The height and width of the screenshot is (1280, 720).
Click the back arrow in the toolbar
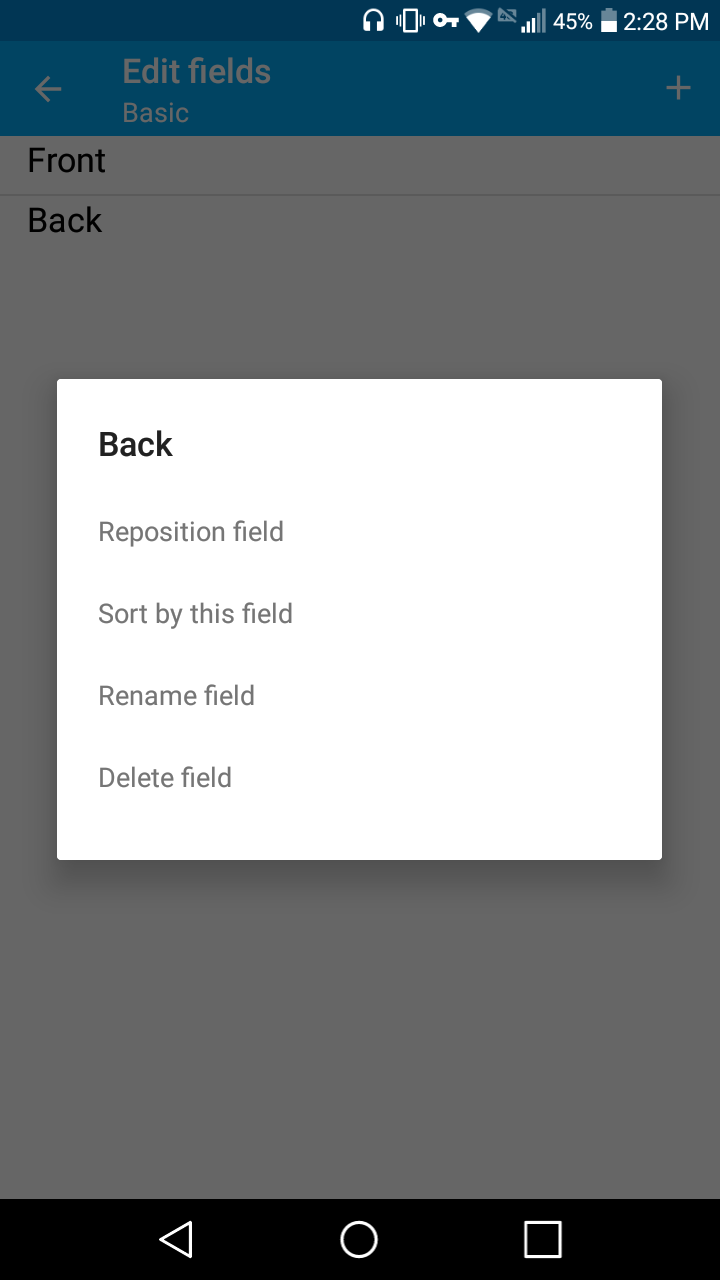[47, 88]
